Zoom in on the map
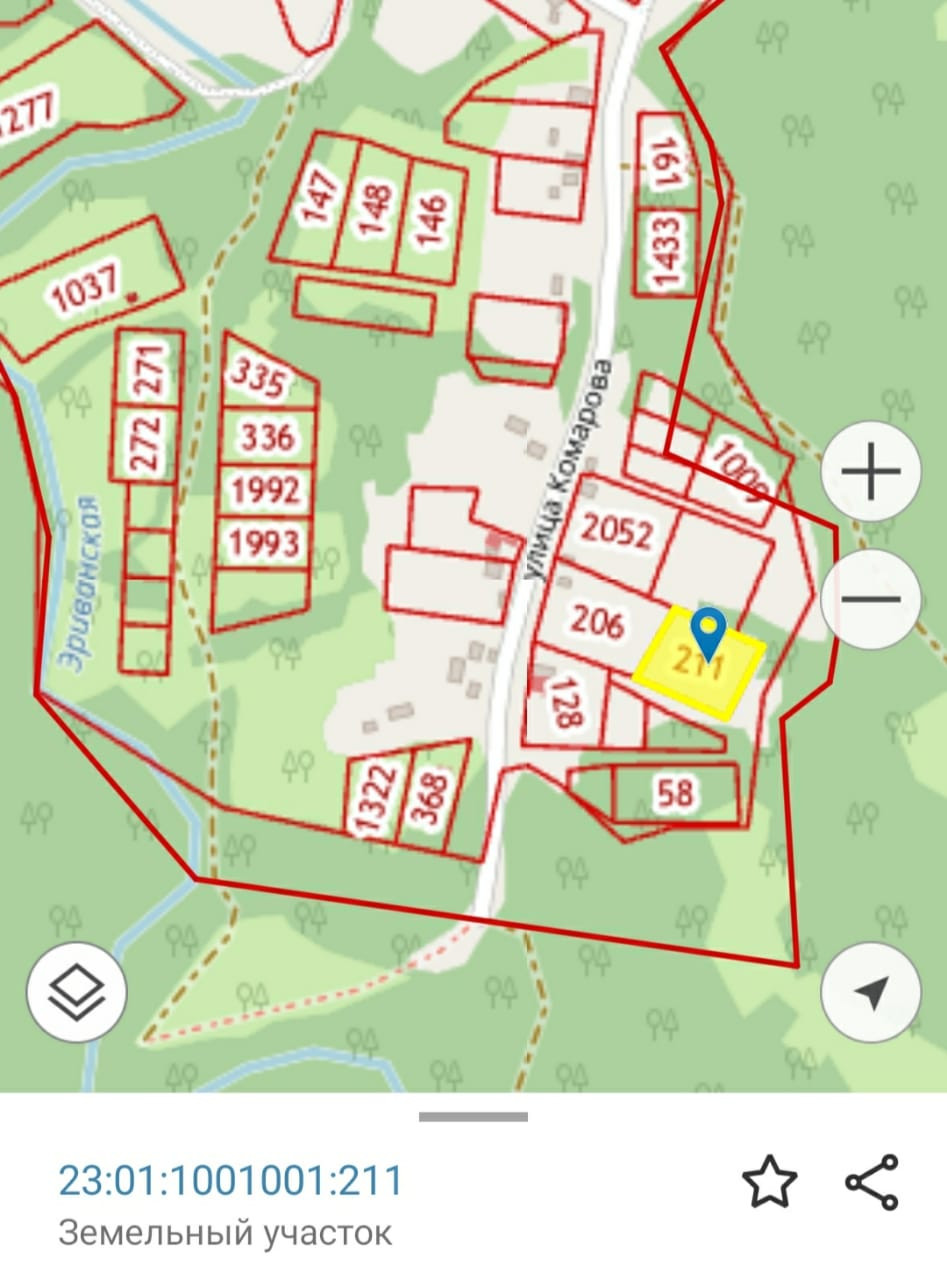The image size is (947, 1280). coord(870,472)
